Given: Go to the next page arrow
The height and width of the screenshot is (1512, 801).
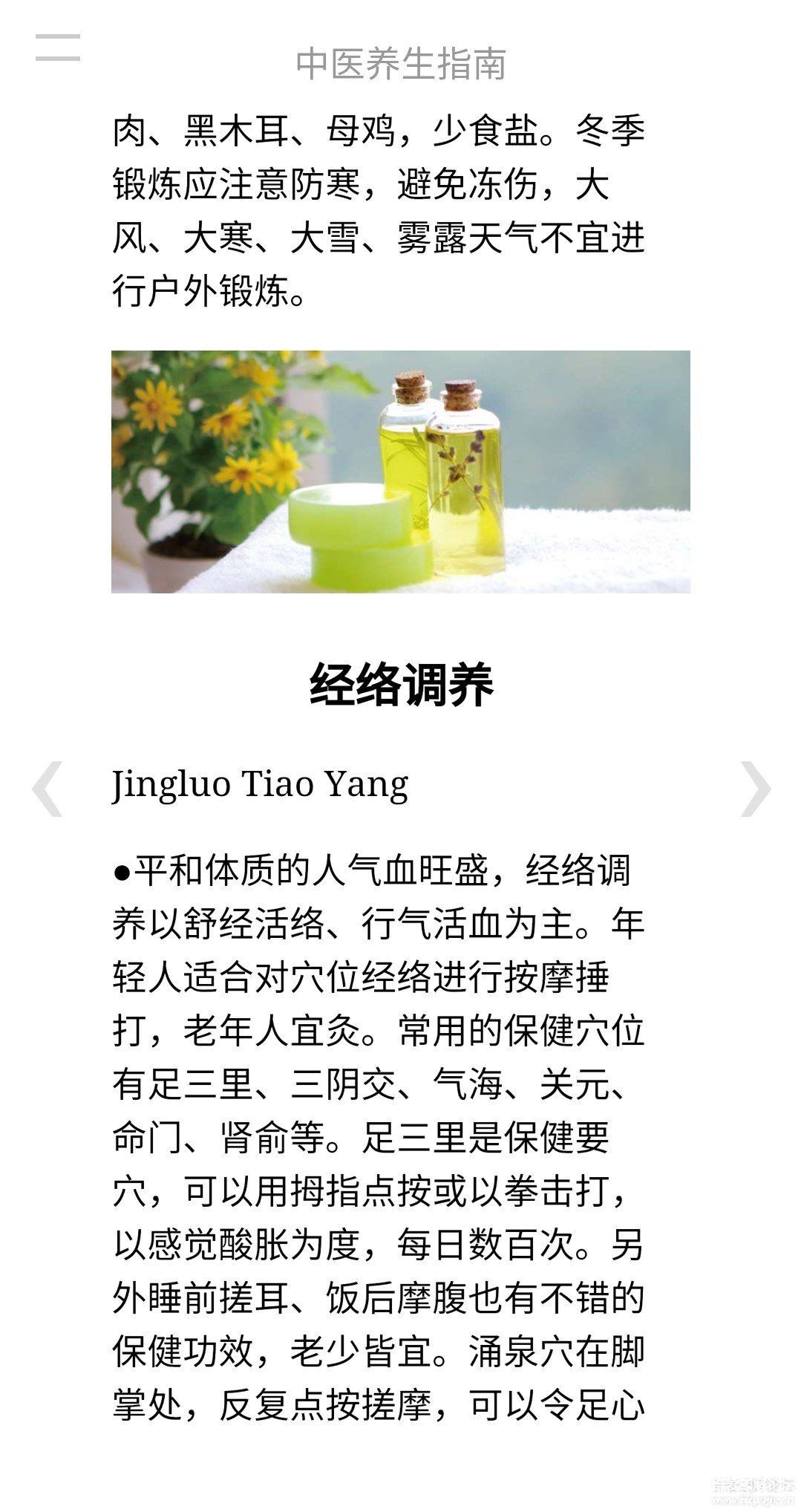Looking at the screenshot, I should [x=756, y=789].
